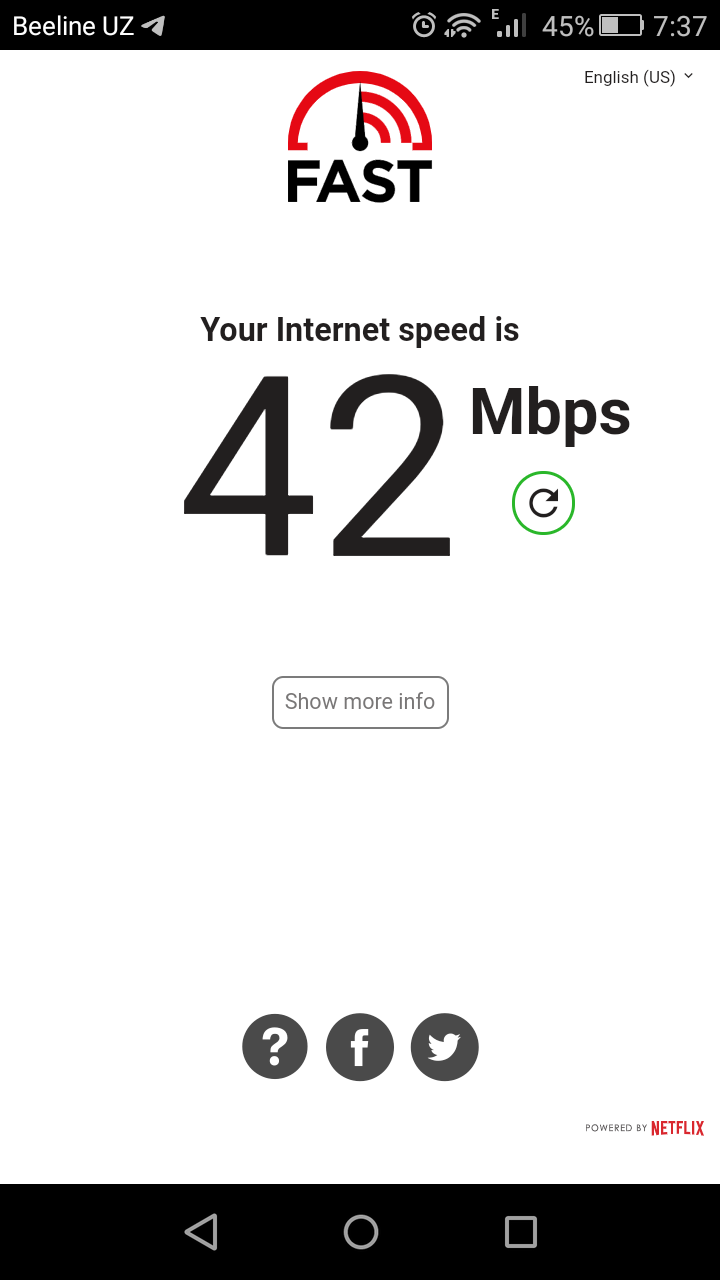This screenshot has height=1280, width=720.
Task: Open the help question mark icon
Action: (275, 1047)
